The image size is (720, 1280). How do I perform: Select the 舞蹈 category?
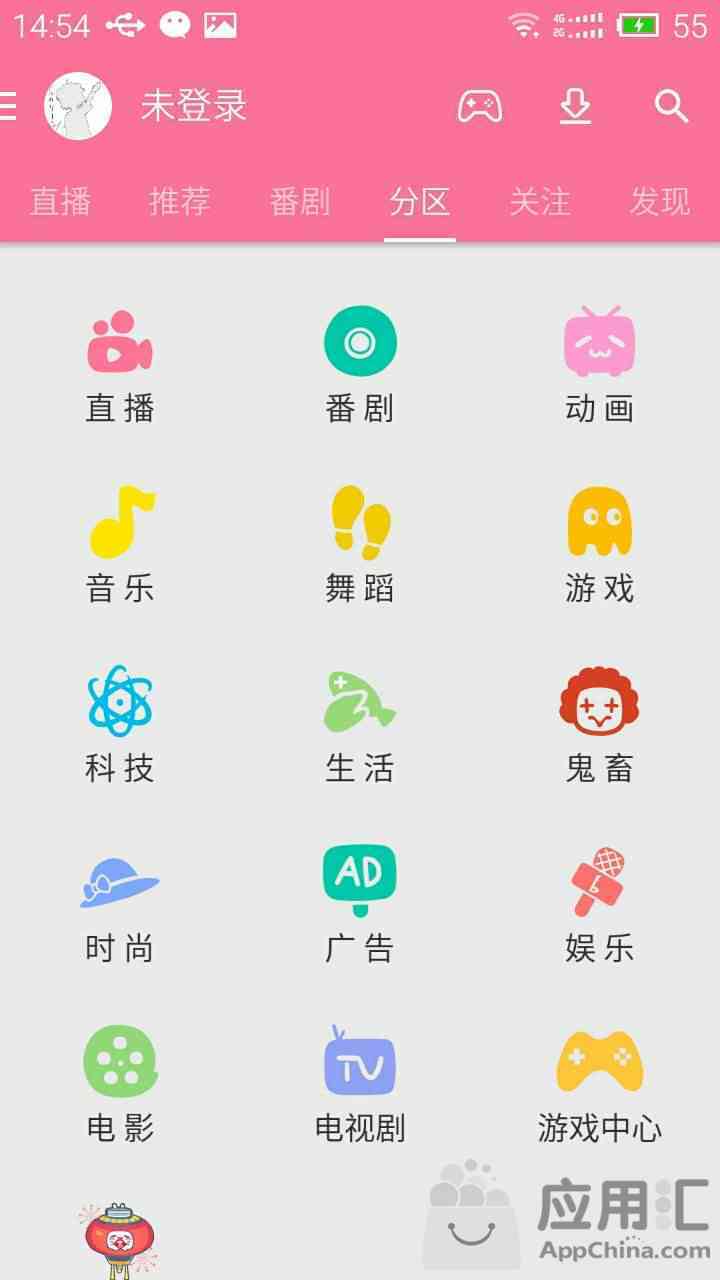(360, 545)
